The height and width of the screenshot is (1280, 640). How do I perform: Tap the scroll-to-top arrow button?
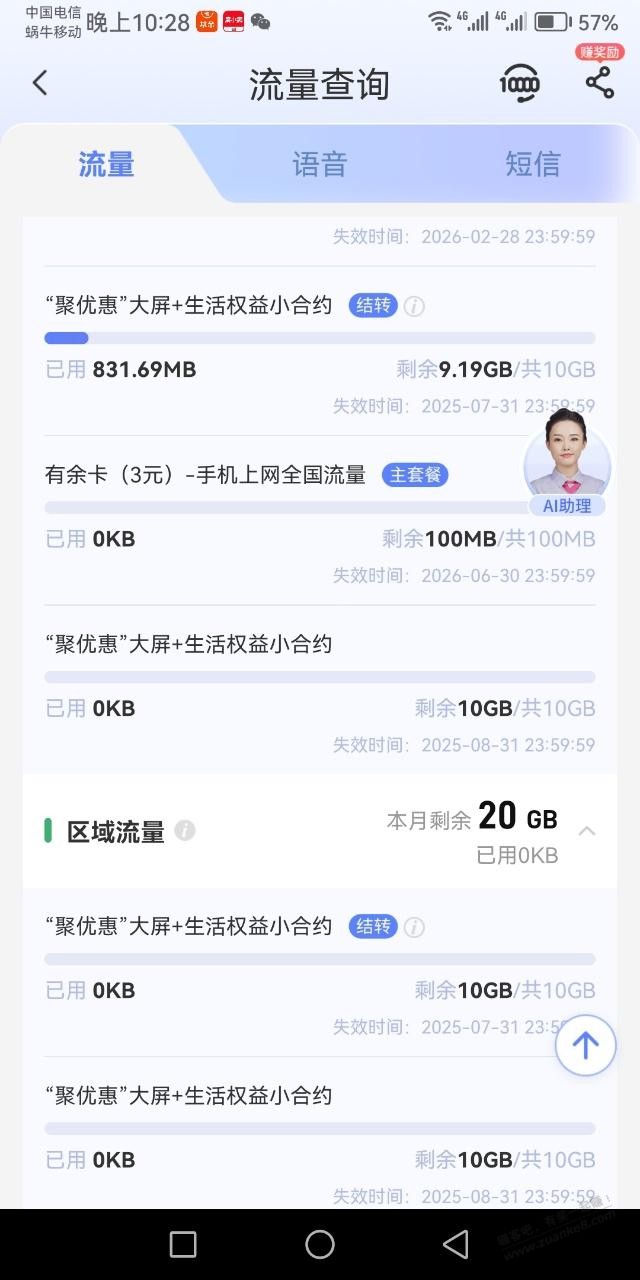tap(586, 1045)
